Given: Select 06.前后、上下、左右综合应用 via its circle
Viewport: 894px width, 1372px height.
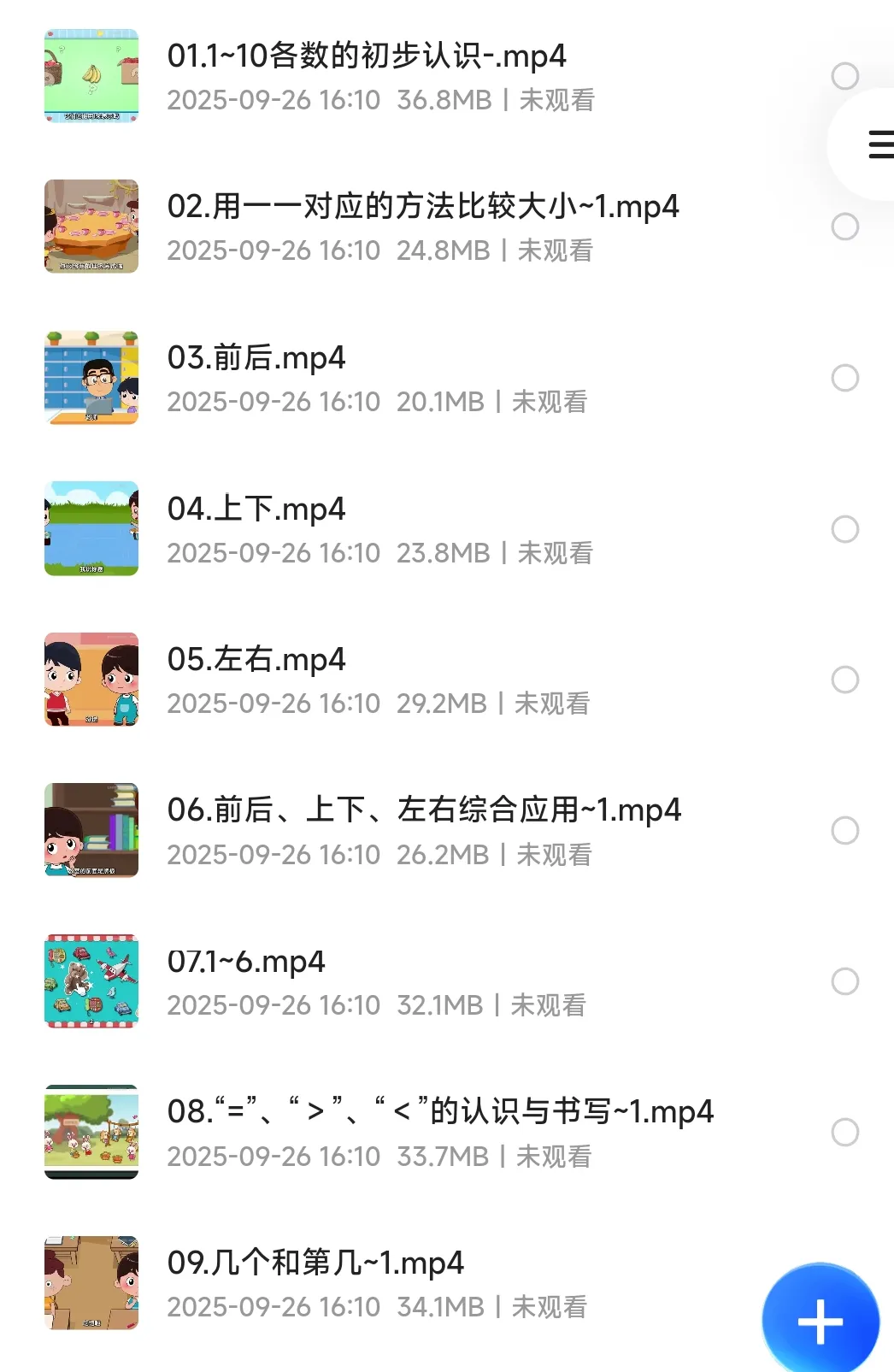Looking at the screenshot, I should (845, 830).
